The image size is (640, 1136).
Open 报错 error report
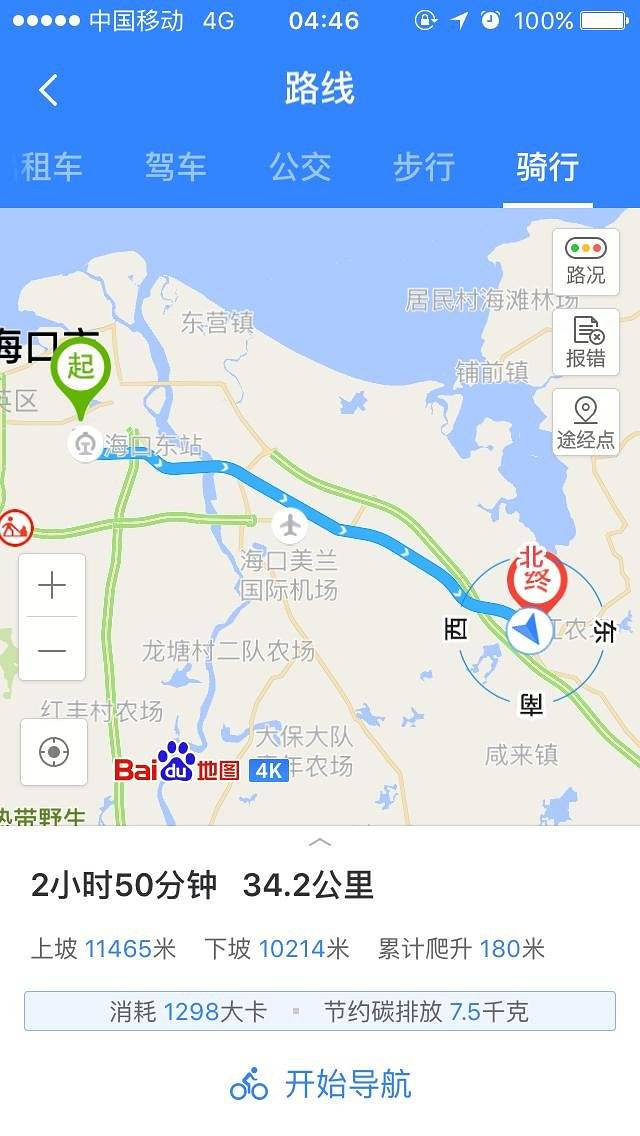[x=586, y=342]
